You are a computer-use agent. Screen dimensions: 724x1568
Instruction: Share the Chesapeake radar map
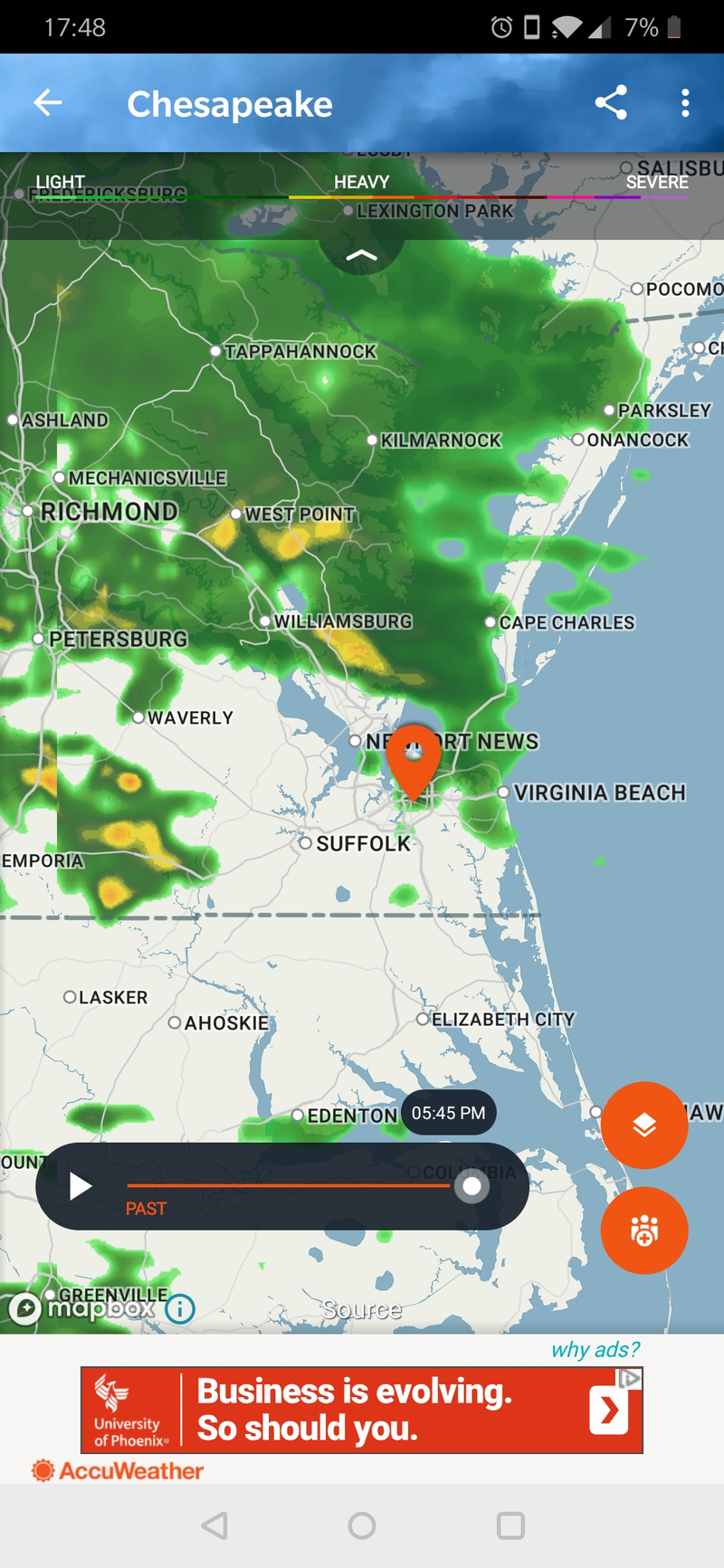click(611, 103)
